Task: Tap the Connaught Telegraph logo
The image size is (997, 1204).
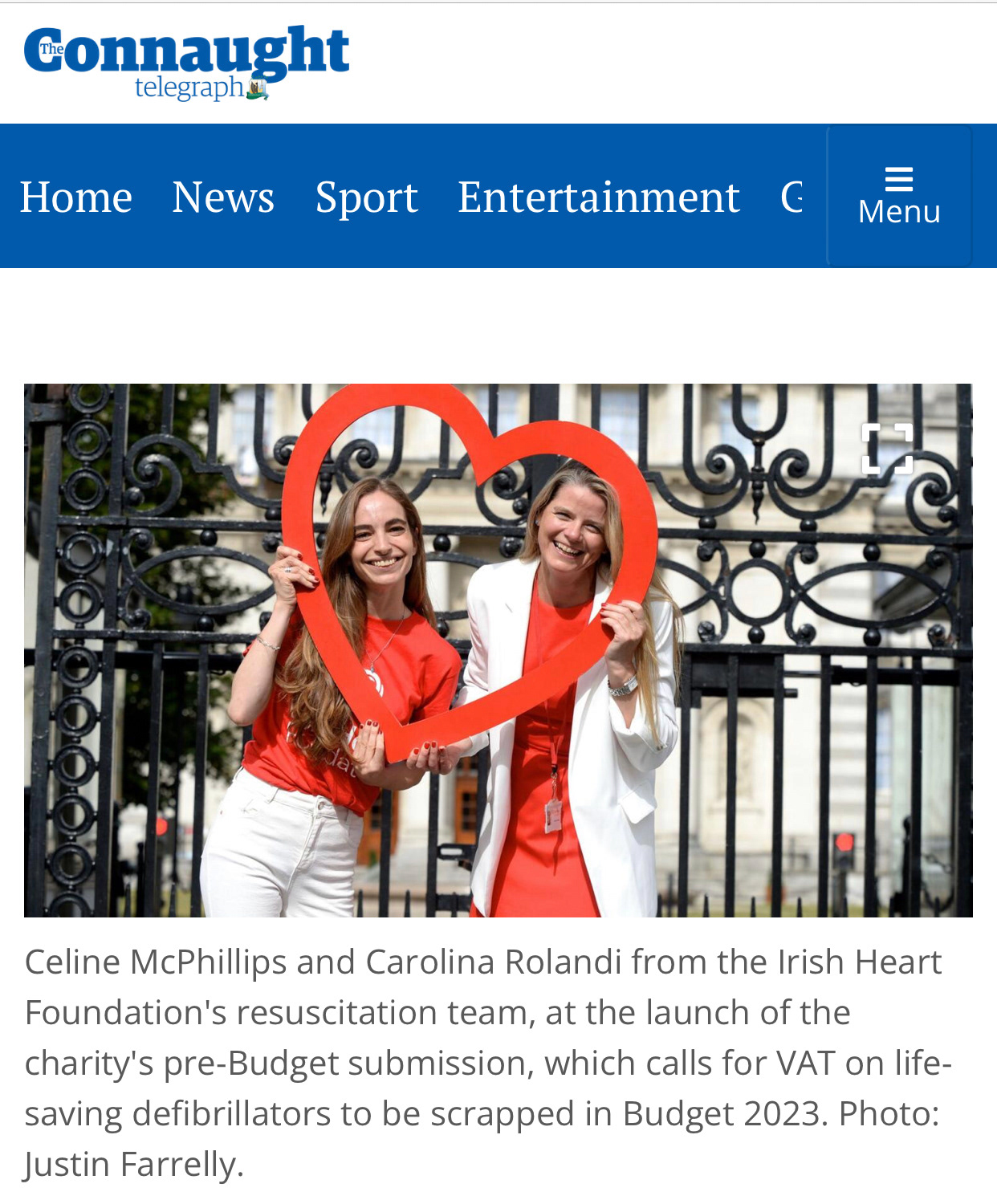Action: pos(186,62)
